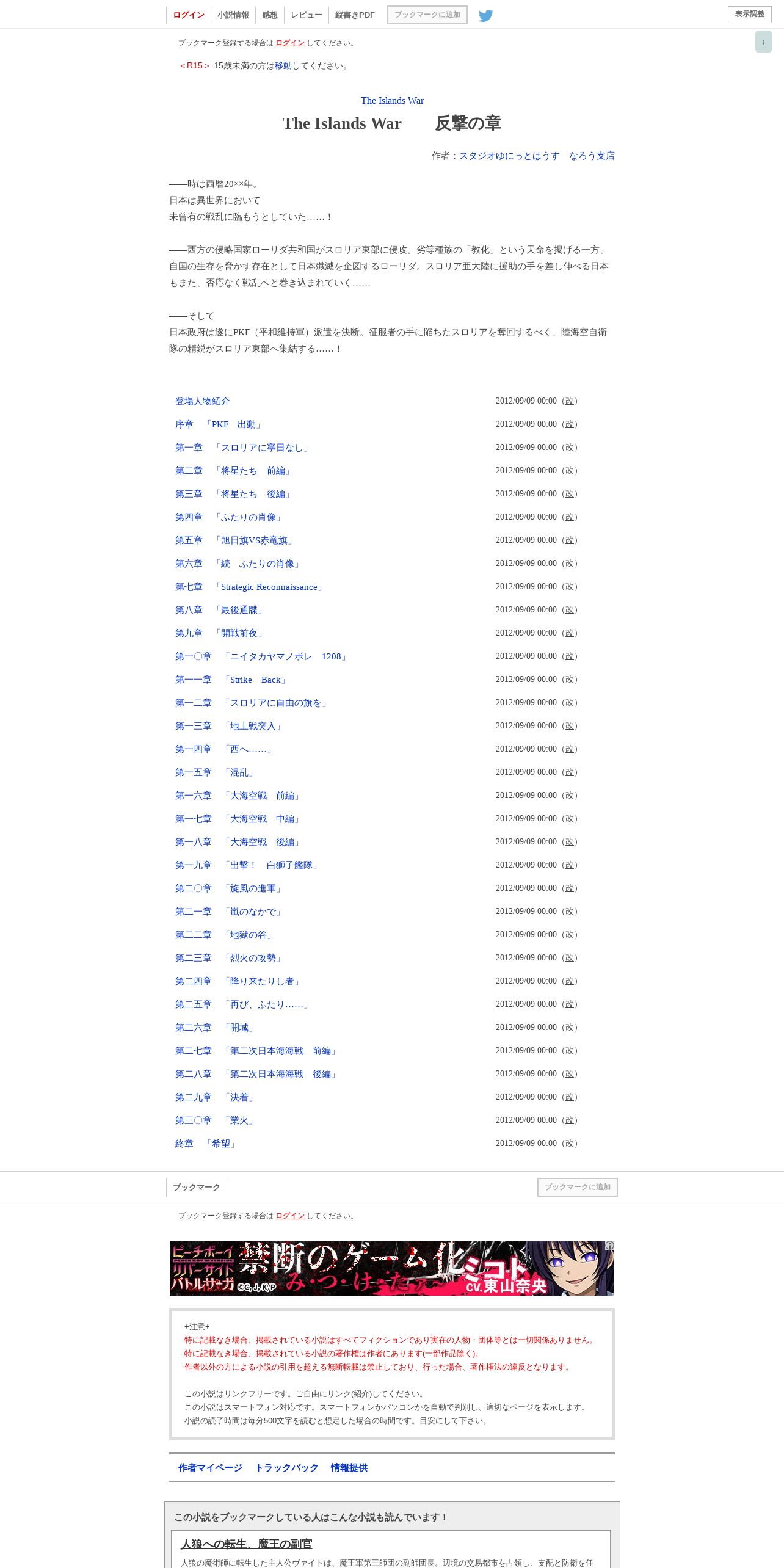Open the 作者マイページ link
The height and width of the screenshot is (1568, 784).
click(210, 1468)
